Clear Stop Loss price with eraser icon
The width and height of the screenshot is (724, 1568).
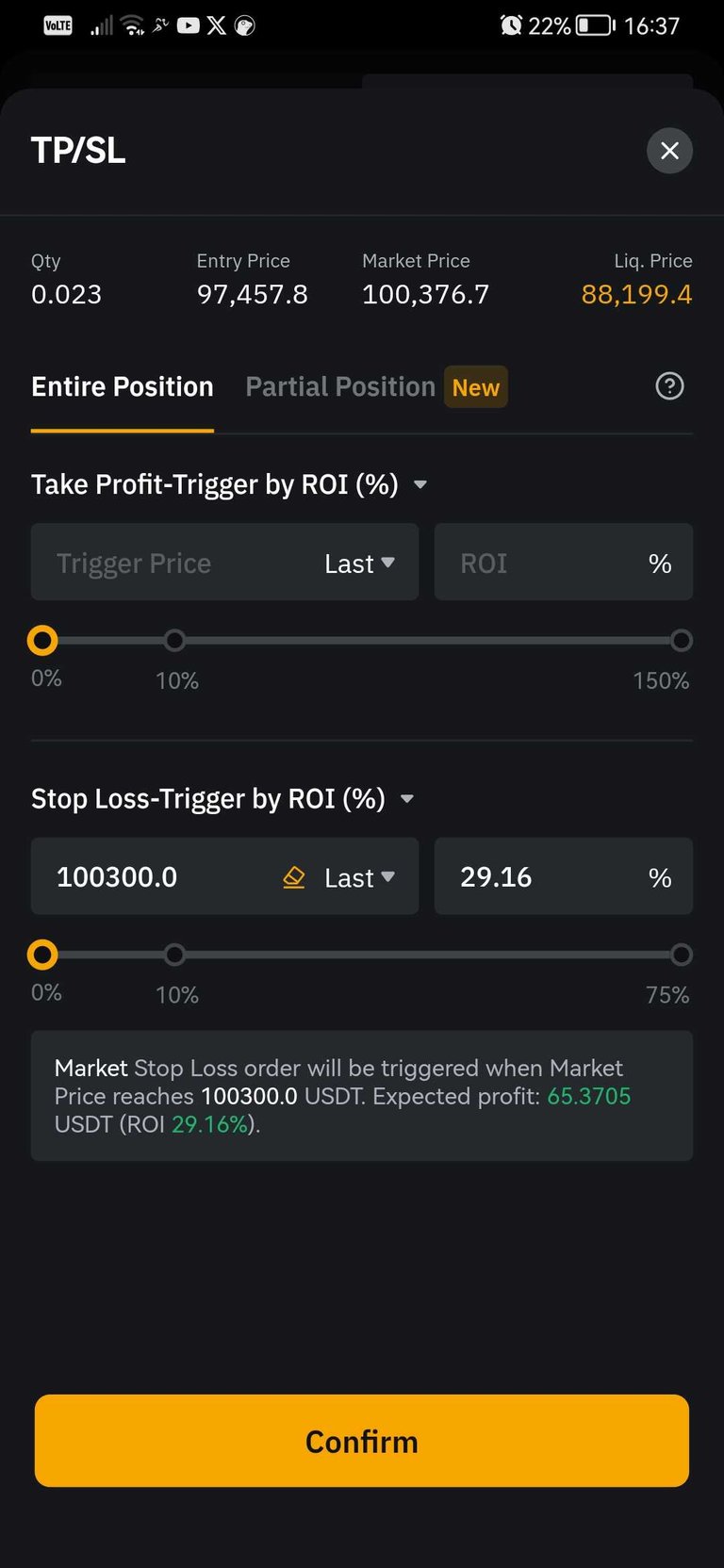pos(294,877)
